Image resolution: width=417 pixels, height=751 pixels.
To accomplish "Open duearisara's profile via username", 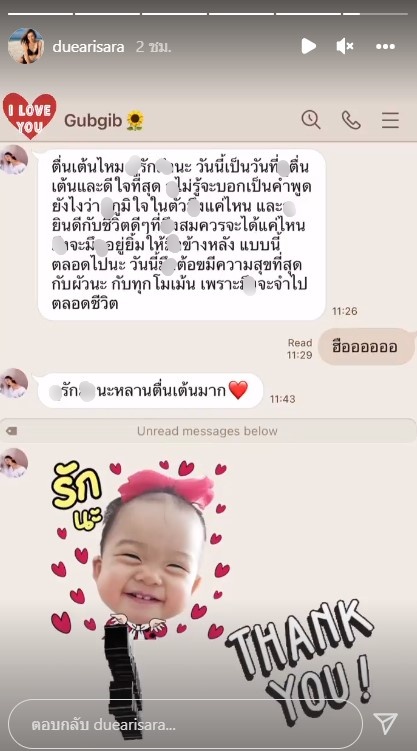I will (88, 46).
